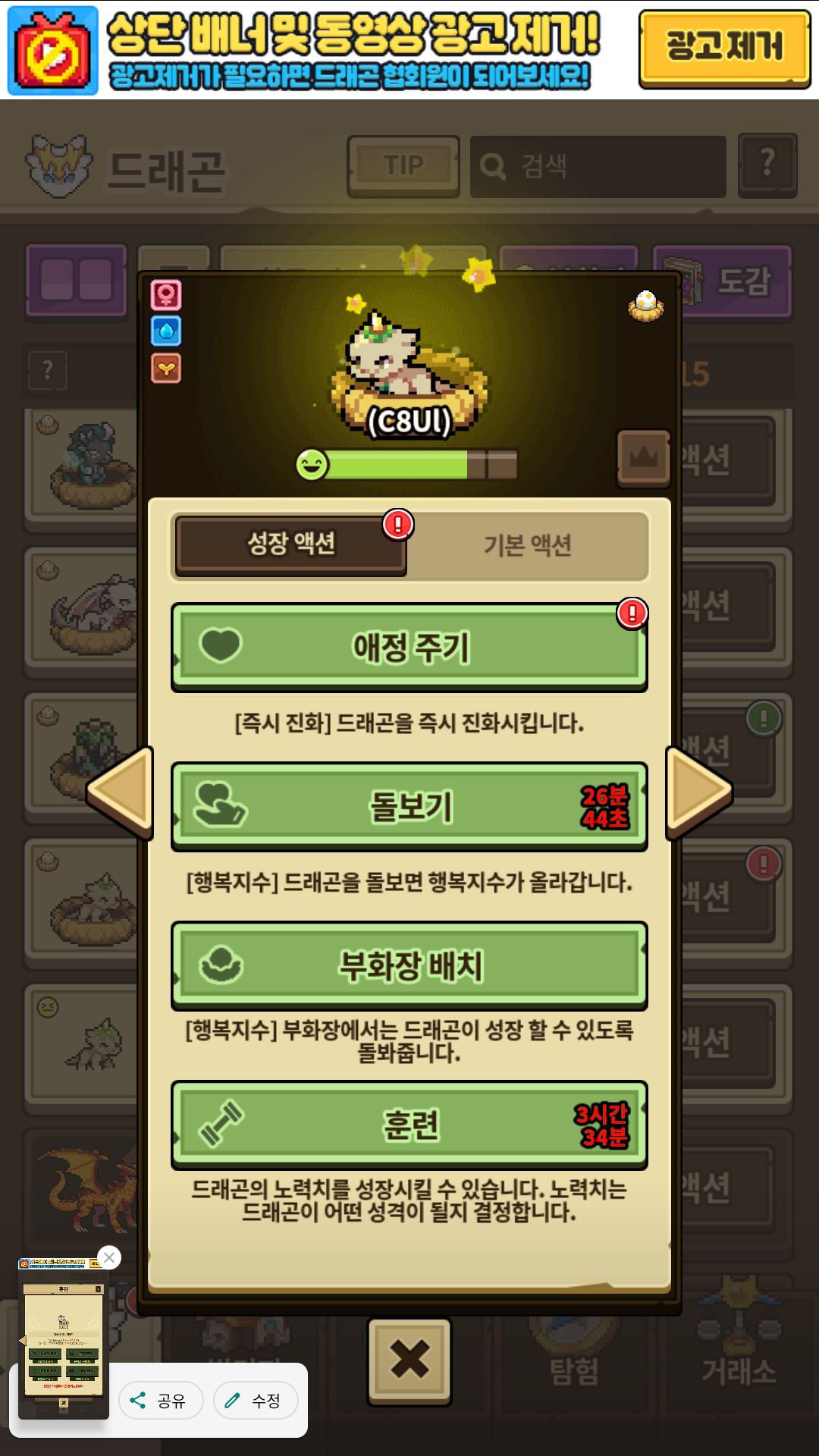Screen dimensions: 819x1456
Task: Tap the 돌보기 care button
Action: [x=409, y=806]
